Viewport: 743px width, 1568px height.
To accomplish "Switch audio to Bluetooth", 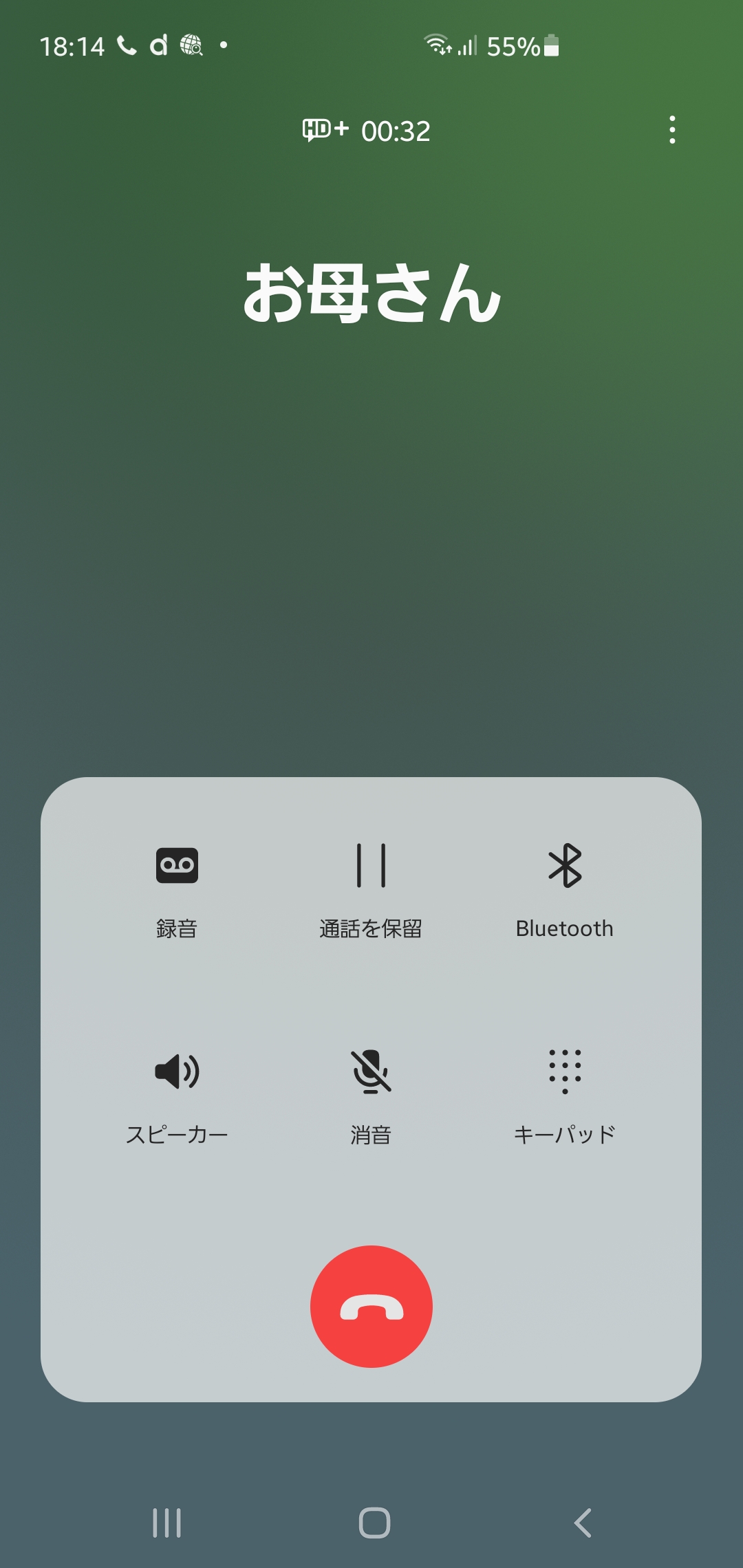I will click(565, 892).
